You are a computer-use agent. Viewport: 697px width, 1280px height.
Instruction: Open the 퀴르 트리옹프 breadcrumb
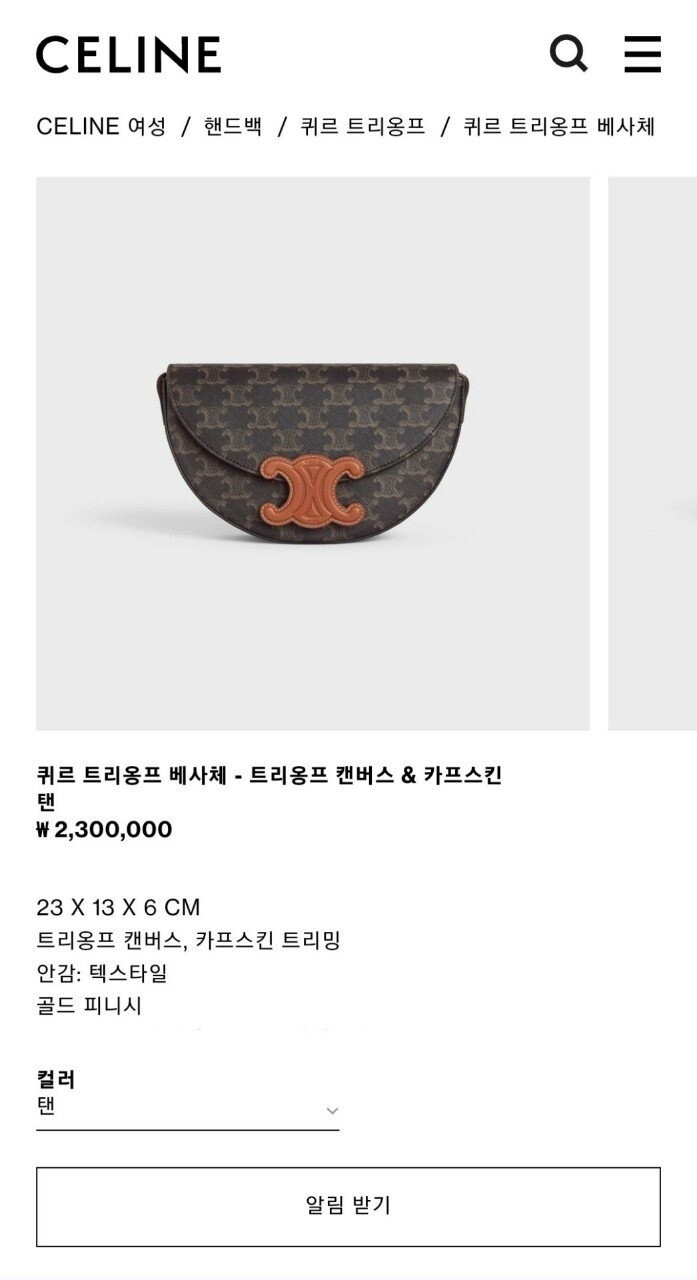pos(363,127)
